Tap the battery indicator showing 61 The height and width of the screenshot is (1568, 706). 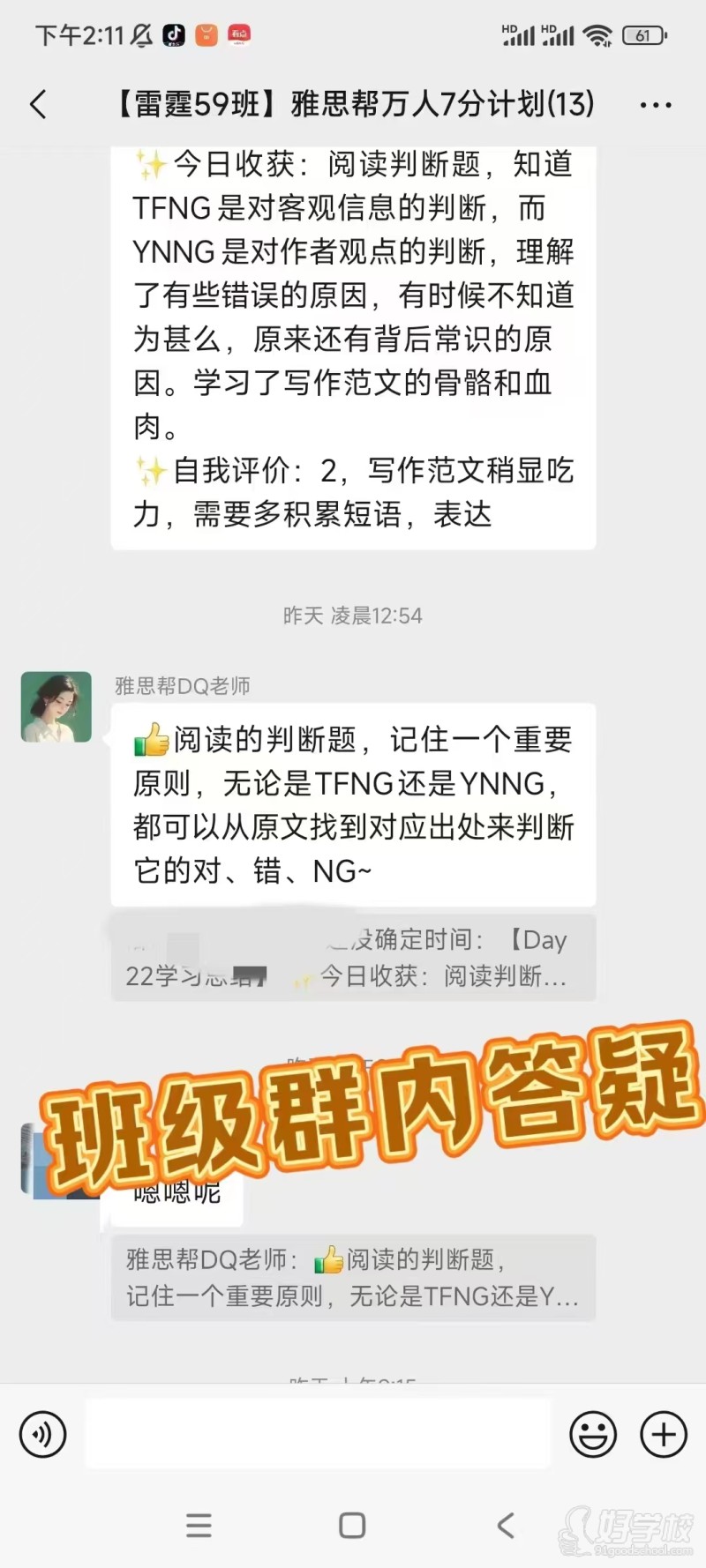click(x=643, y=35)
